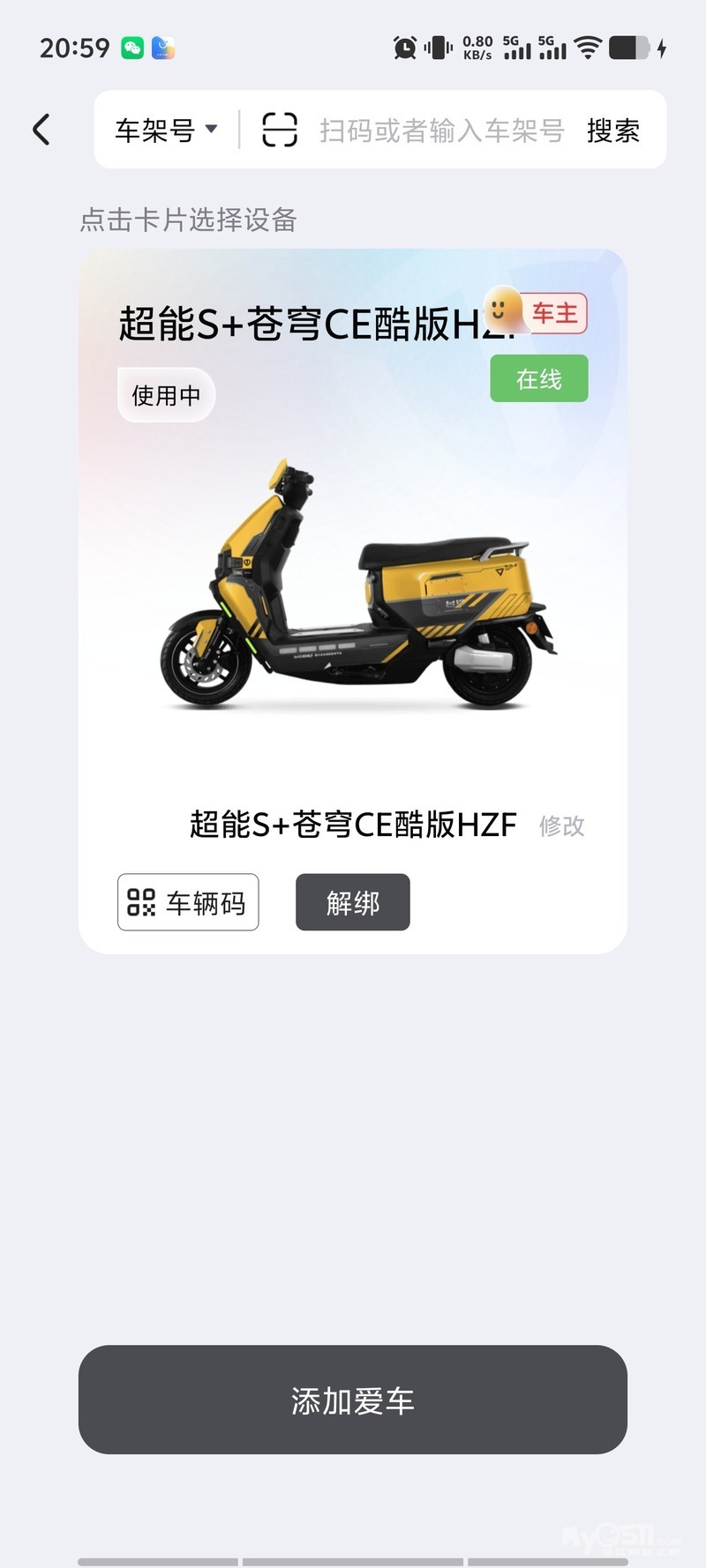Tap 修改 to rename the vehicle
Screen dimensions: 706x1568
(x=561, y=825)
